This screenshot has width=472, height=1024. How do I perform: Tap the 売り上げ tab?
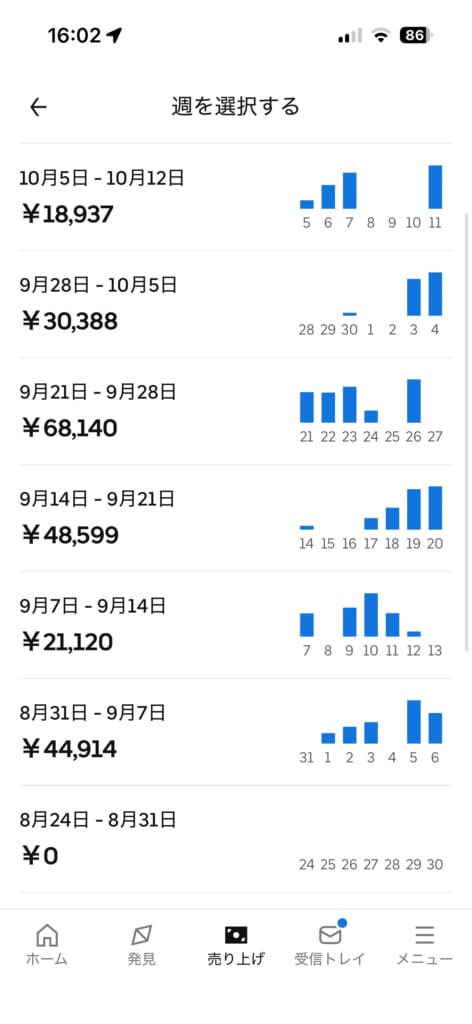click(236, 945)
